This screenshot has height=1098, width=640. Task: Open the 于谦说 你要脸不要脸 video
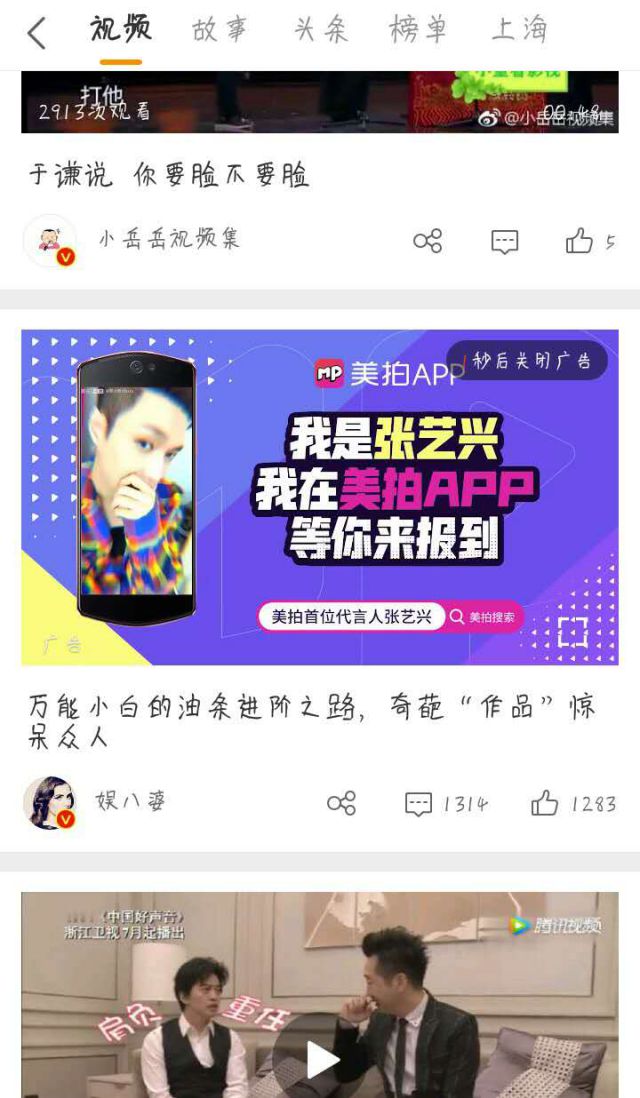point(170,176)
